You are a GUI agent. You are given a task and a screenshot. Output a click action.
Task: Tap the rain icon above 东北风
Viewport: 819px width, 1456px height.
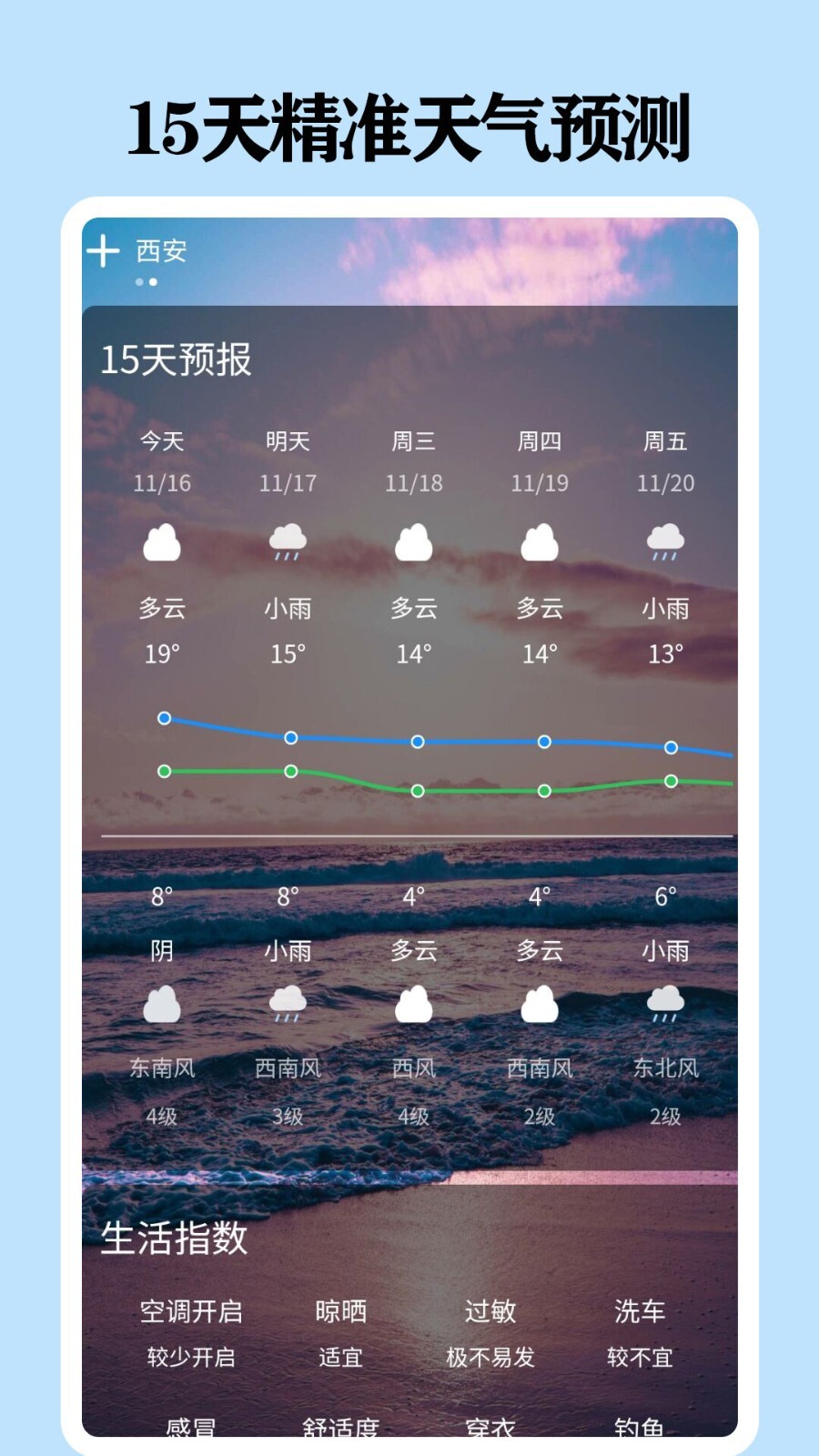tap(666, 1006)
